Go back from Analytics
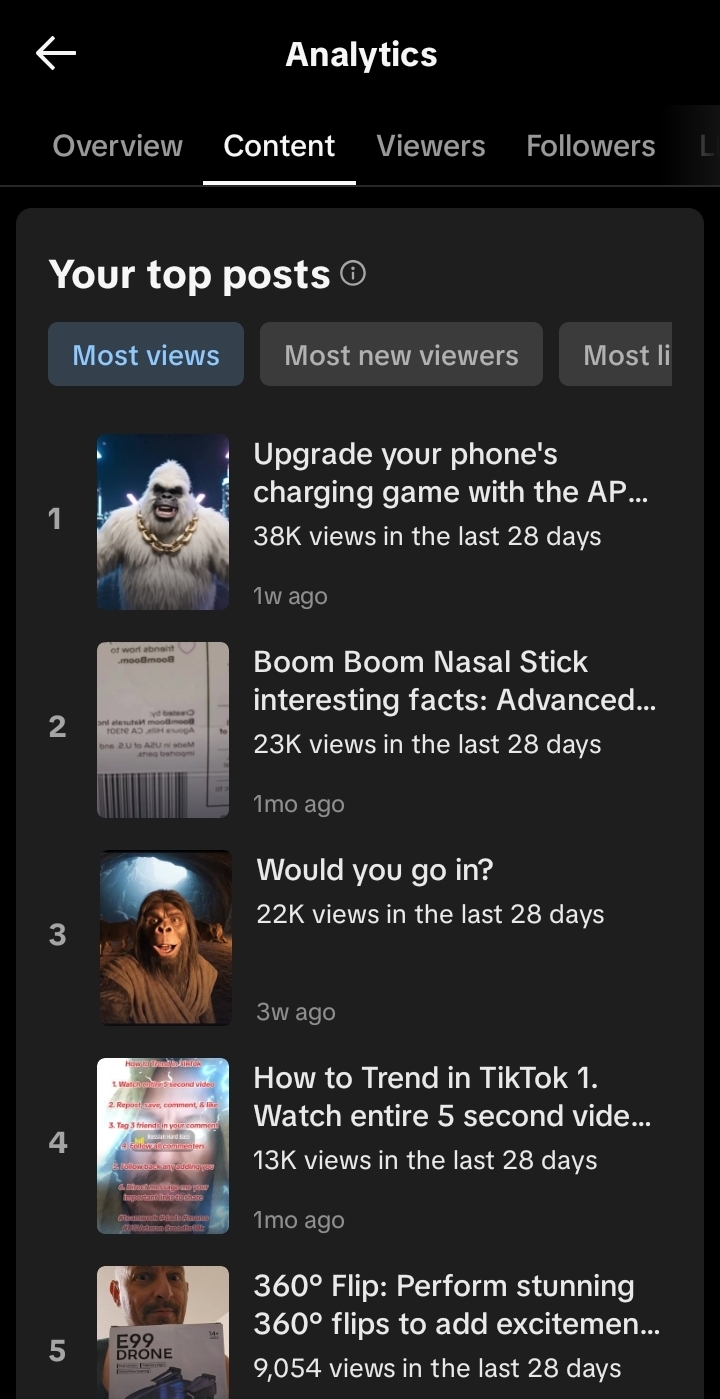Viewport: 720px width, 1399px height. point(56,54)
